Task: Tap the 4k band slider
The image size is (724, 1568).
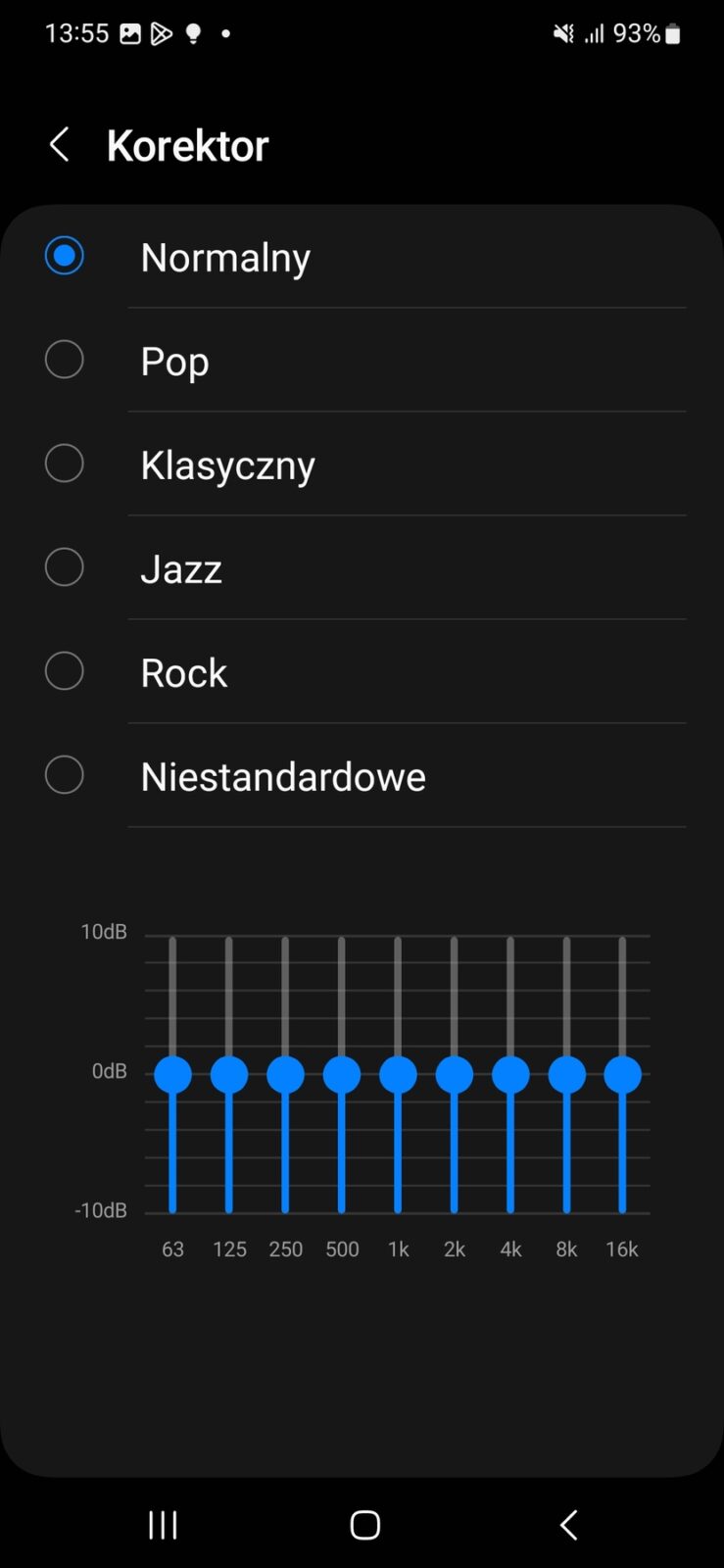Action: (x=510, y=1074)
